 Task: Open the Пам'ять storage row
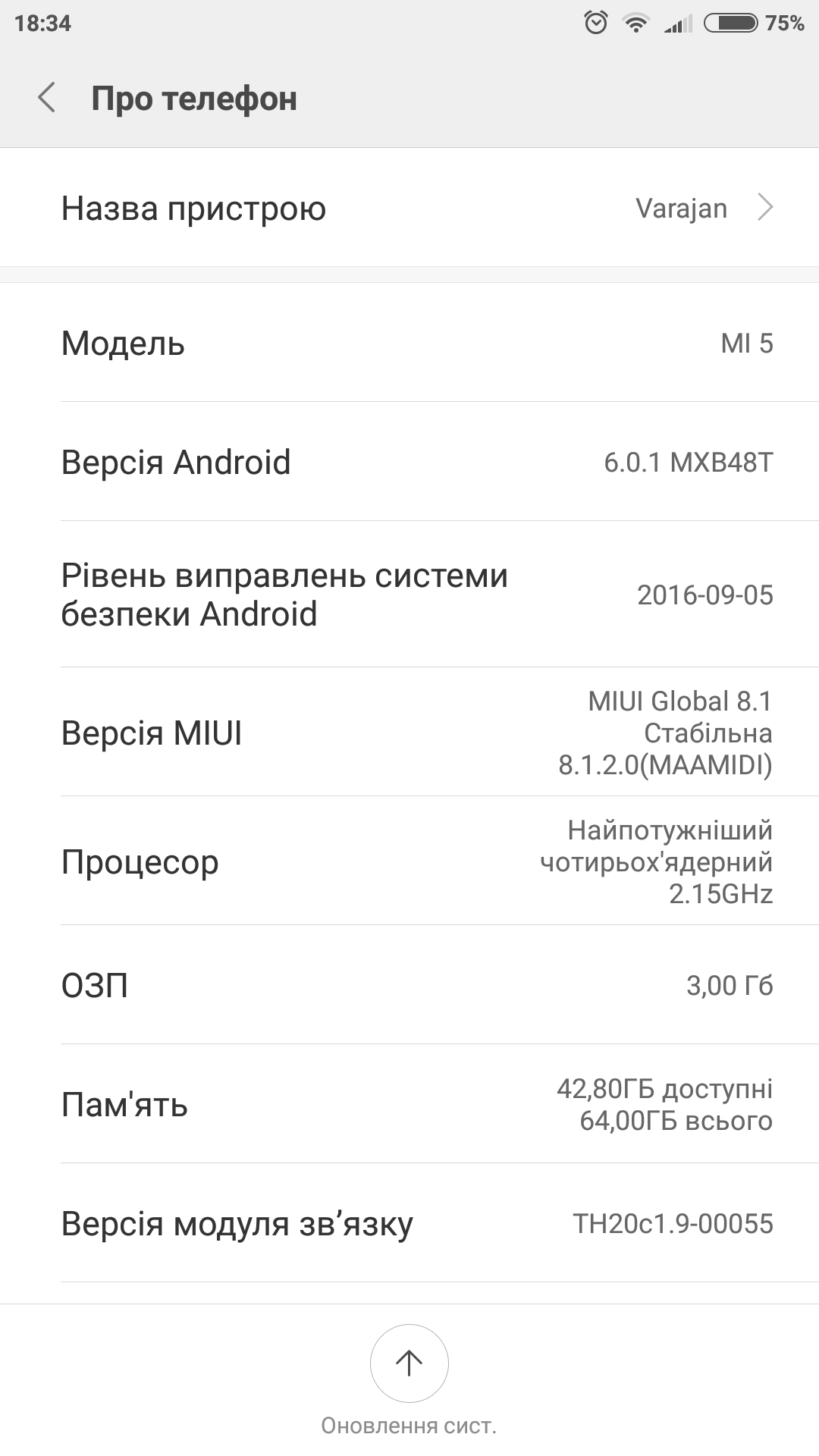pyautogui.click(x=409, y=1104)
